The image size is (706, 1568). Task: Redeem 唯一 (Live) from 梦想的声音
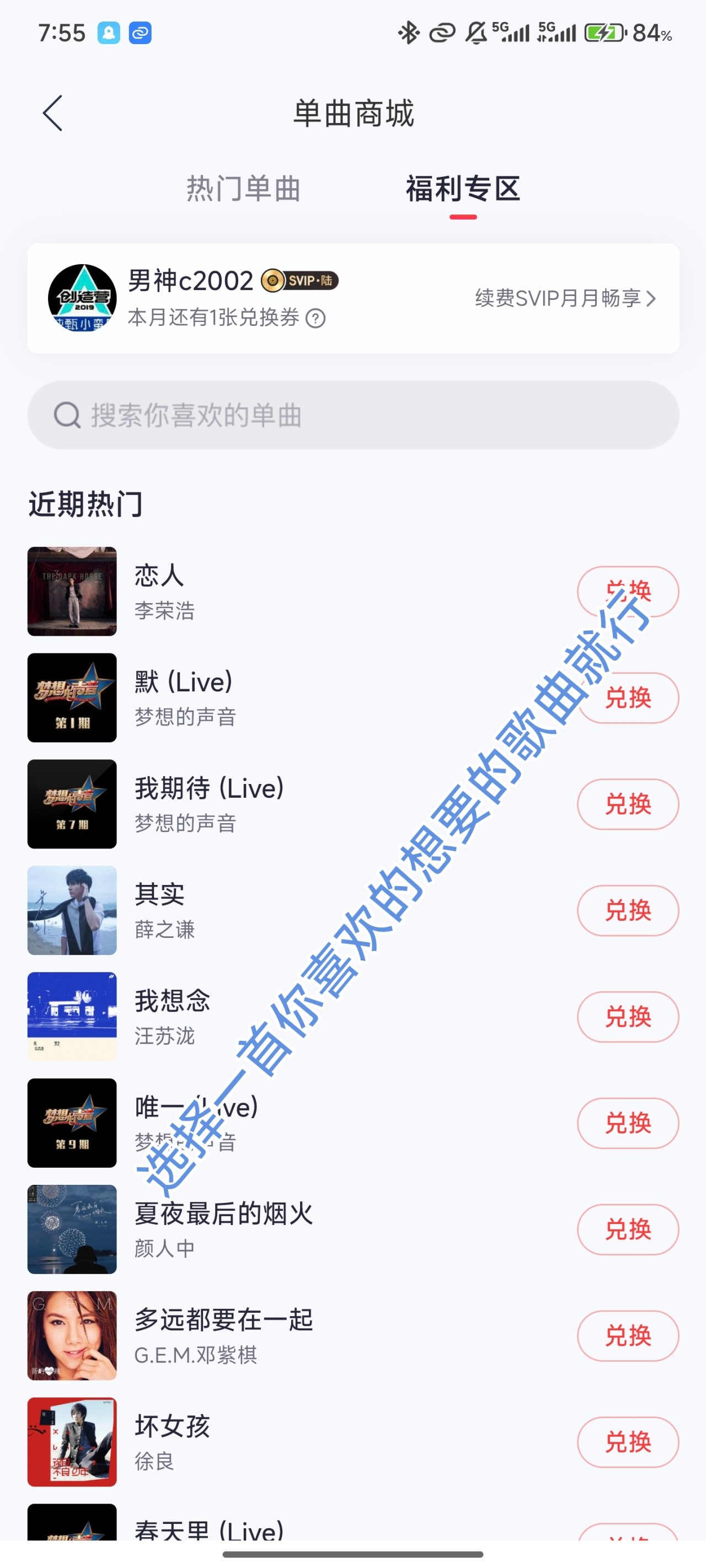pyautogui.click(x=628, y=1123)
